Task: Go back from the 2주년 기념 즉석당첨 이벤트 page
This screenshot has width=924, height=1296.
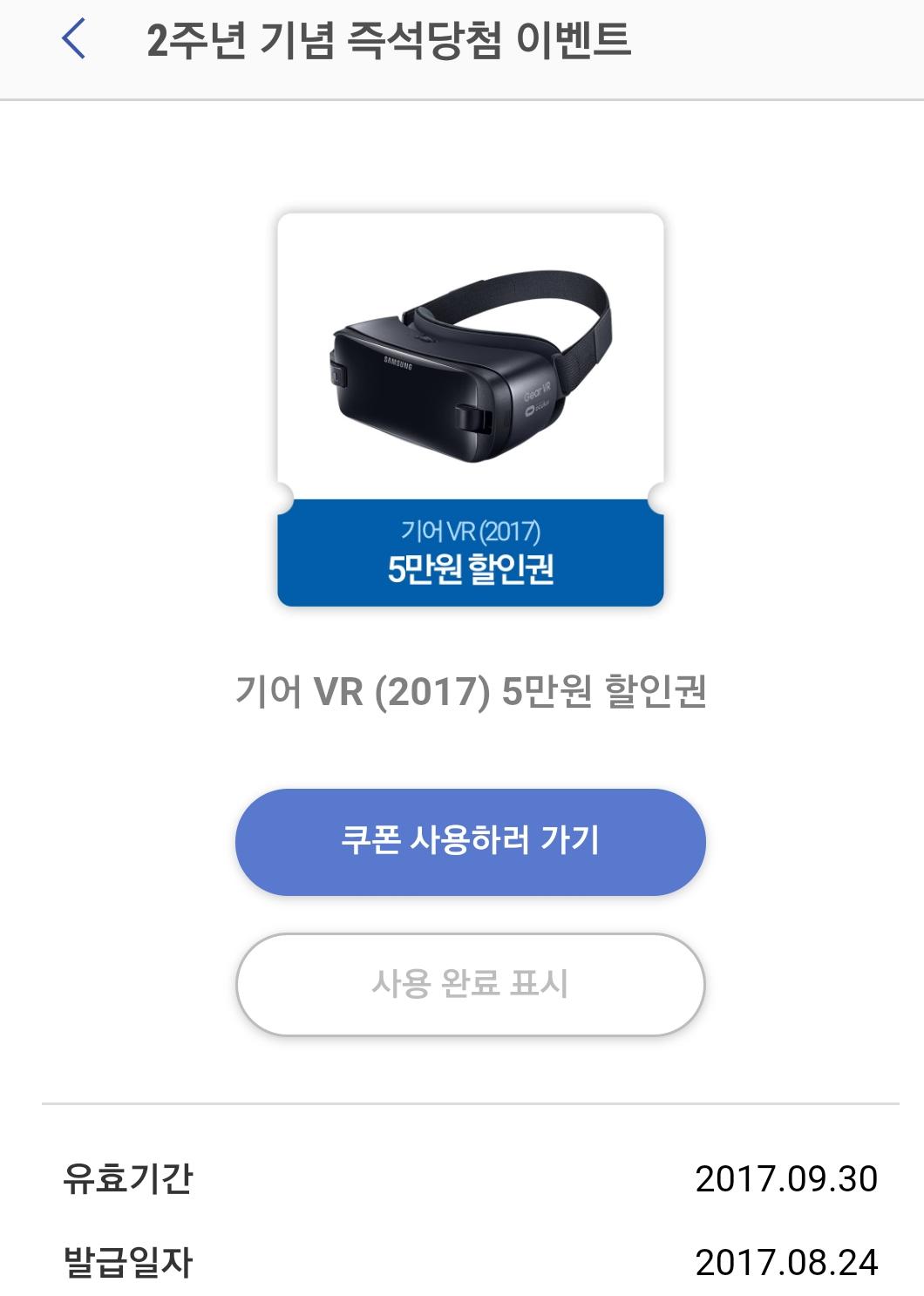Action: click(74, 40)
